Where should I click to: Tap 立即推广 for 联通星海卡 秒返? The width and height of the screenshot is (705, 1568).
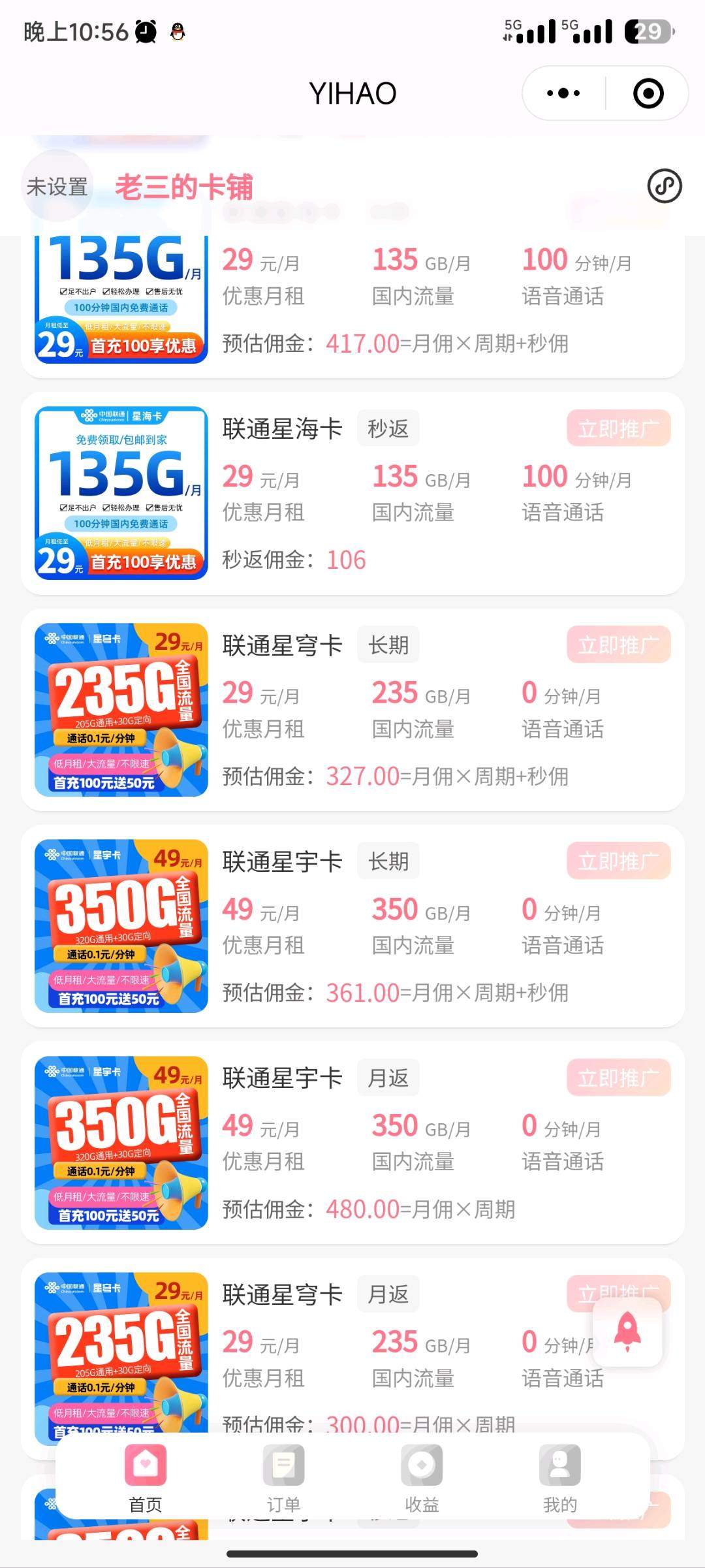click(x=618, y=428)
